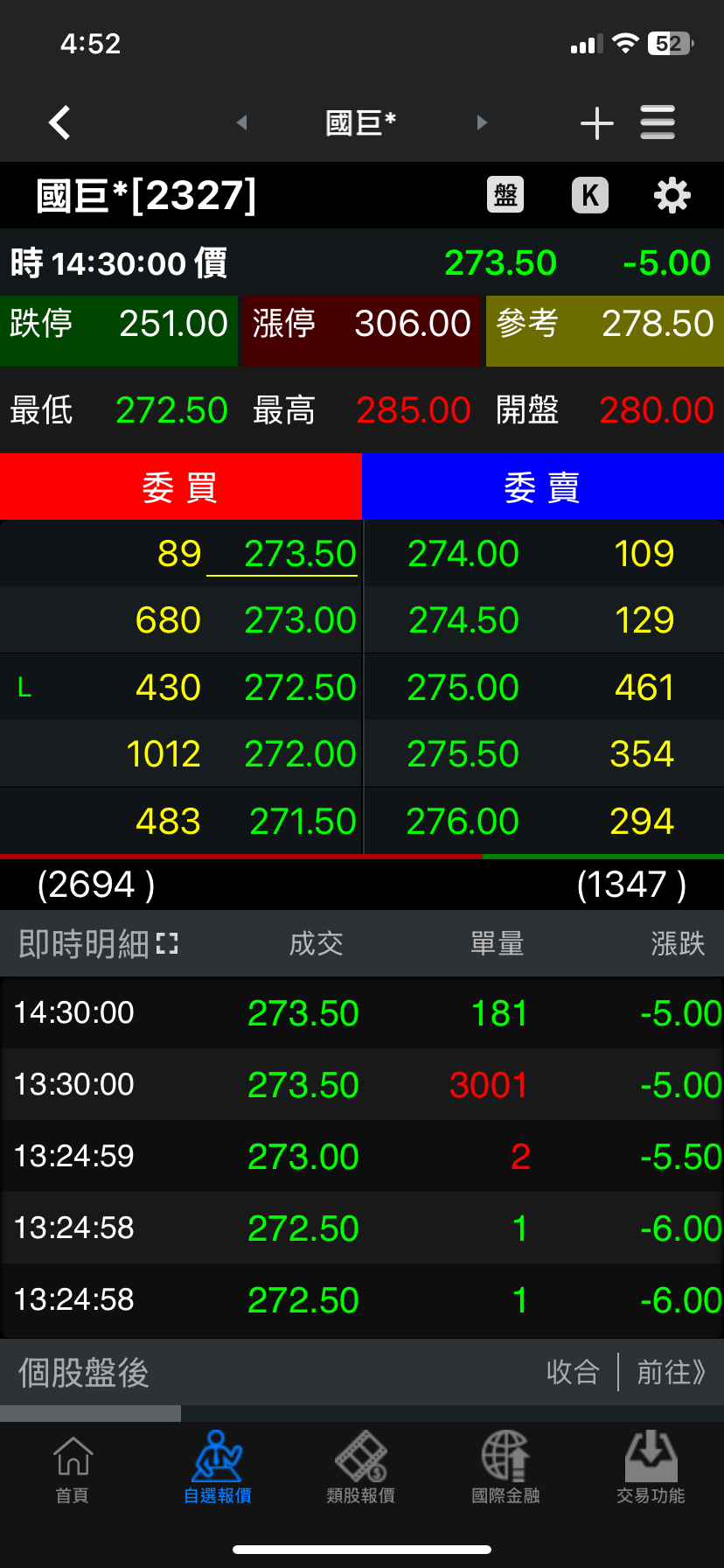Switch to the 自選報價 tab

click(x=218, y=1469)
